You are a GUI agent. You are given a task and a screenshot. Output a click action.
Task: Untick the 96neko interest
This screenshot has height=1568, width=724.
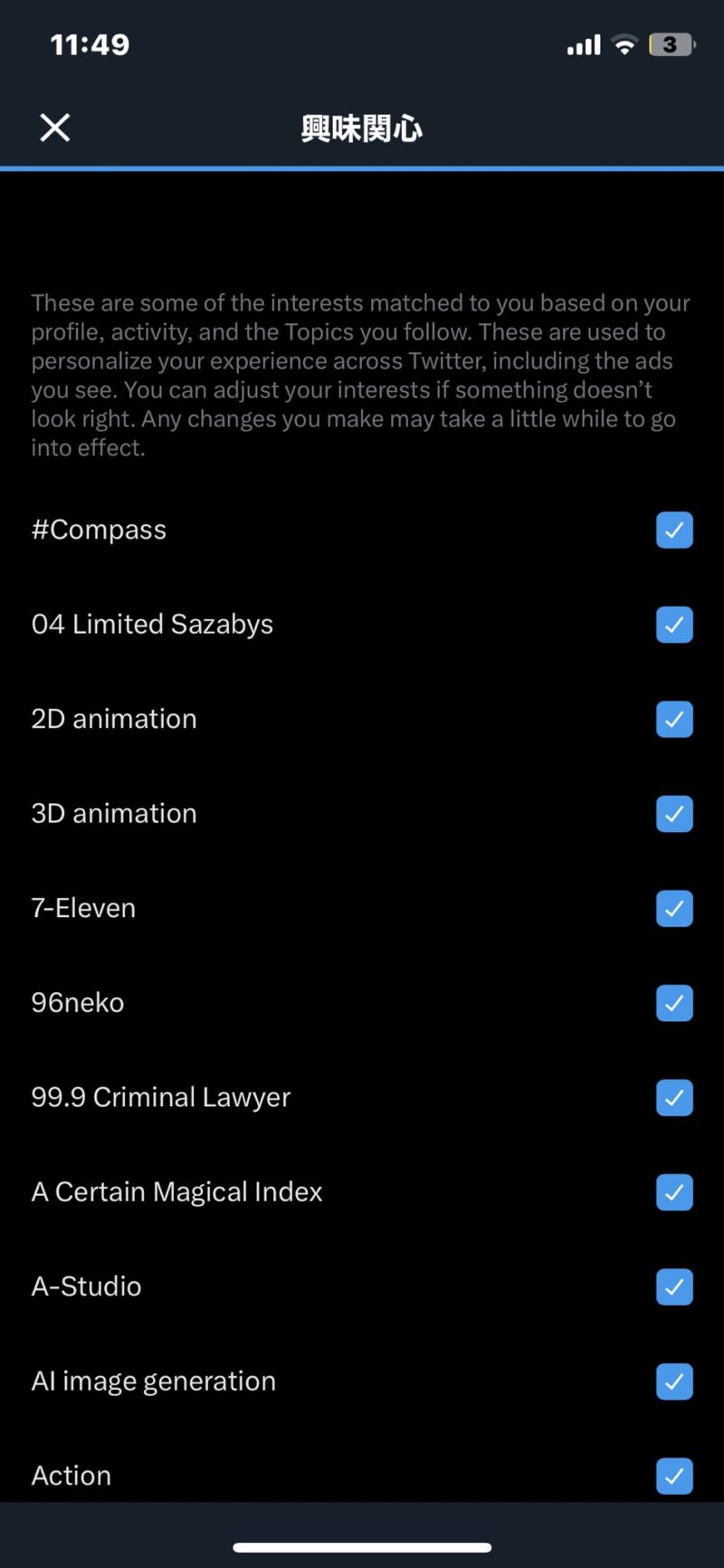[674, 1003]
